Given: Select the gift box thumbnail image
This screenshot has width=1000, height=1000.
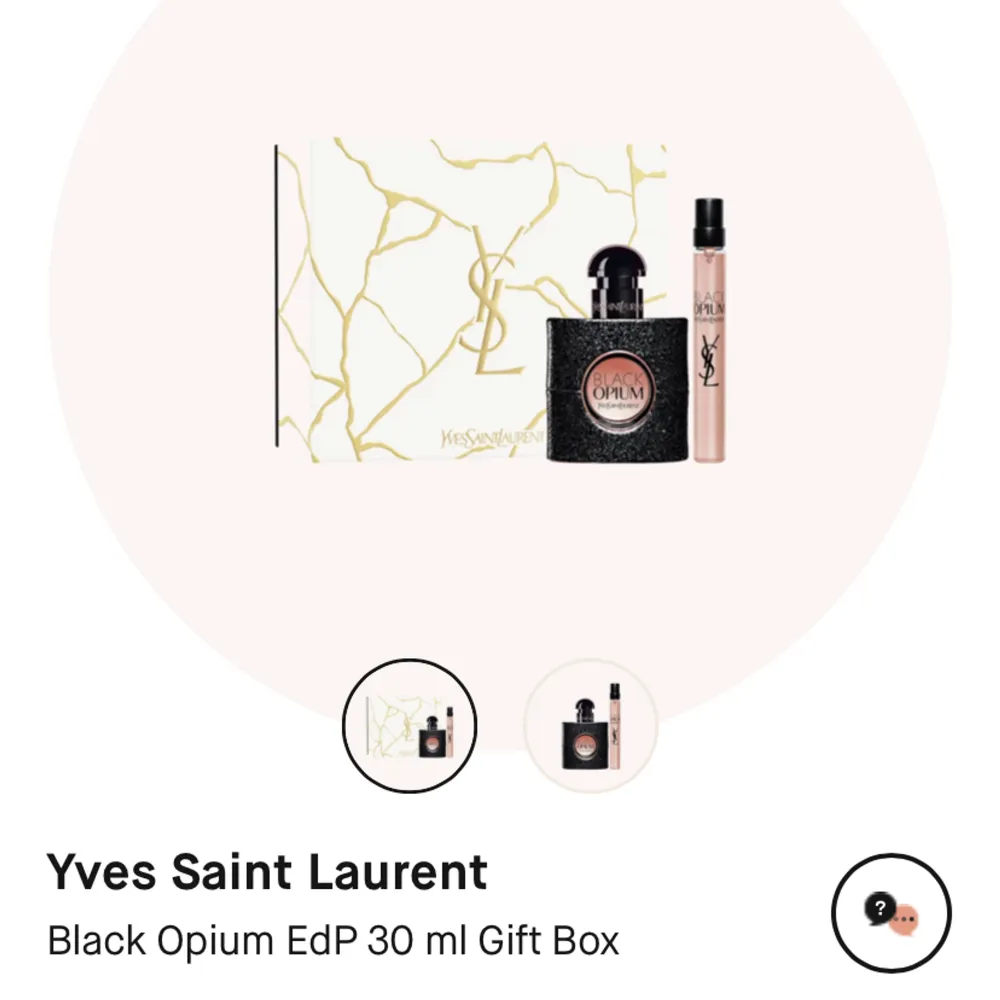Looking at the screenshot, I should click(410, 725).
